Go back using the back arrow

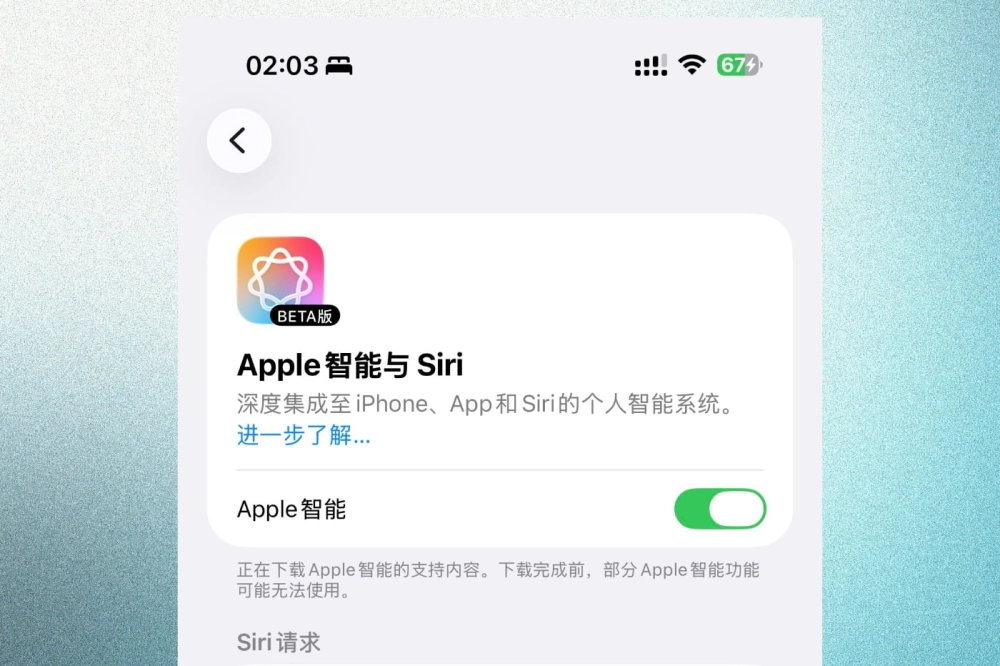239,141
